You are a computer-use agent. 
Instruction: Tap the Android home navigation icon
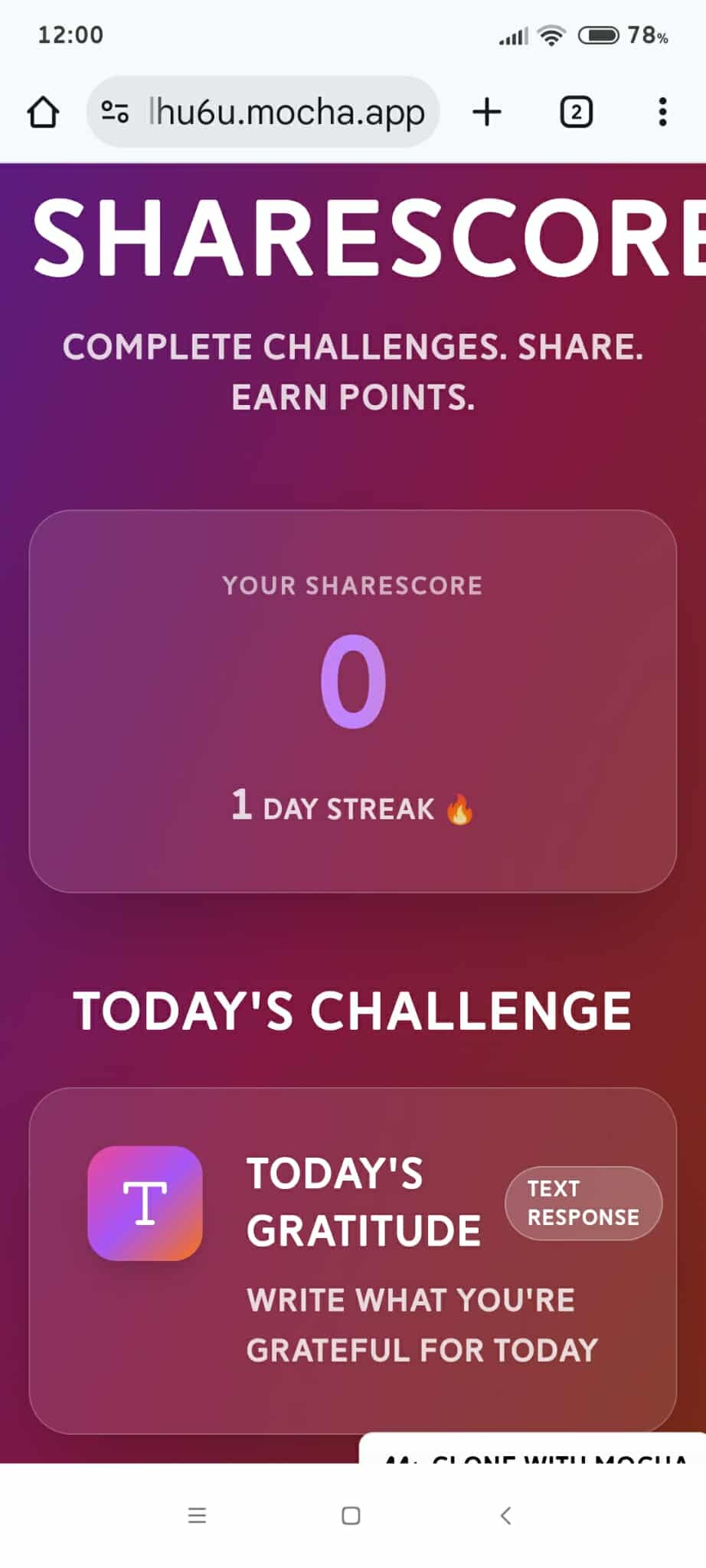click(x=350, y=1515)
